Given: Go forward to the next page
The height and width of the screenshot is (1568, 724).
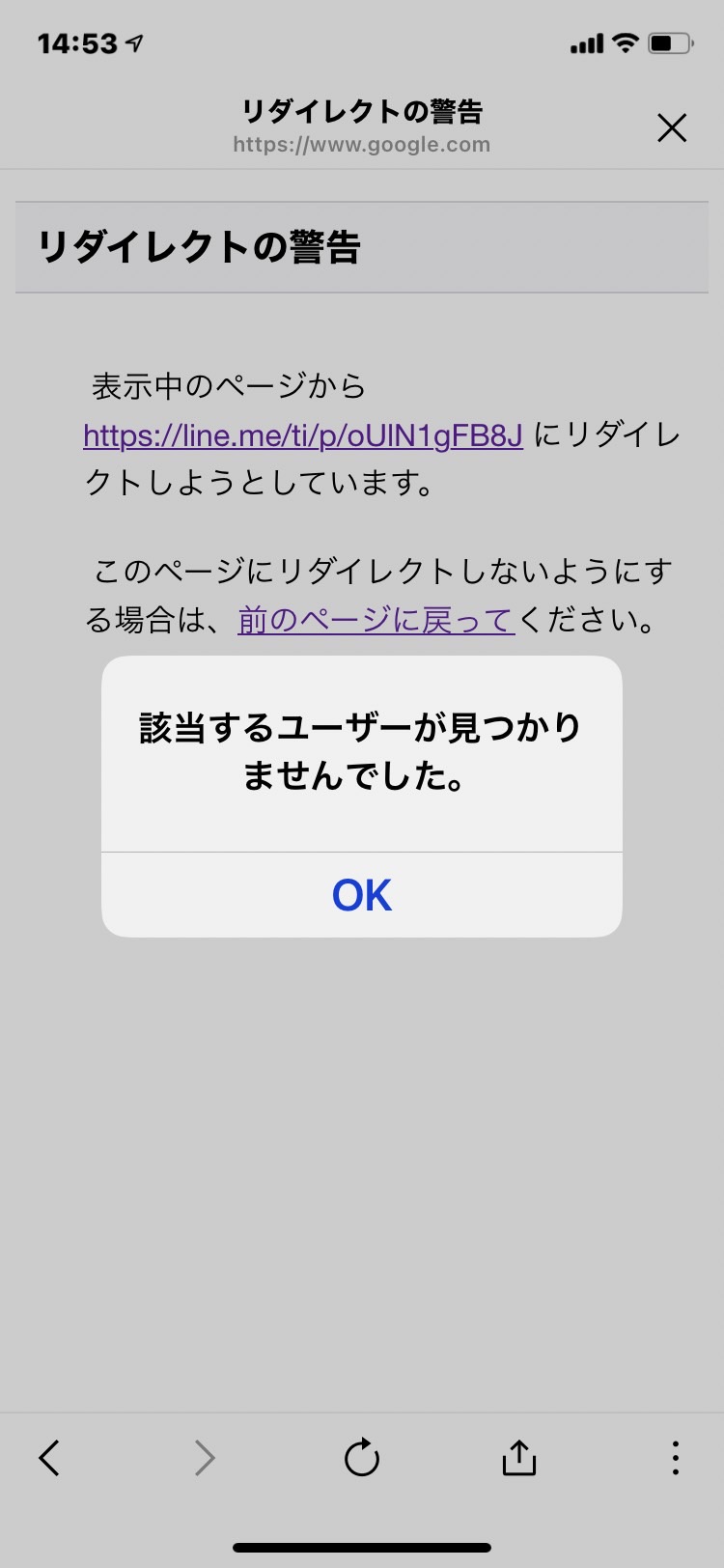Looking at the screenshot, I should pyautogui.click(x=205, y=1458).
